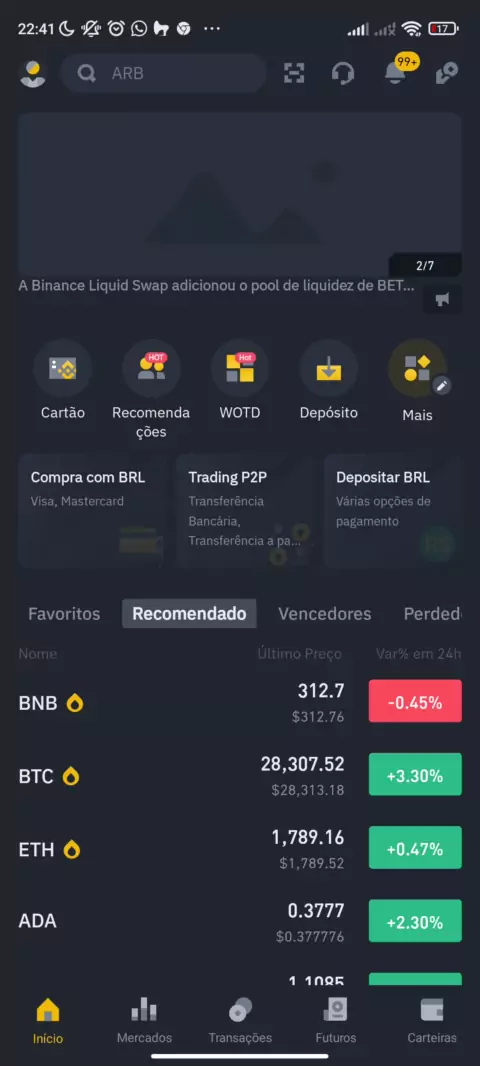Open the Recomendações shortcut
The width and height of the screenshot is (480, 1066).
[x=151, y=390]
